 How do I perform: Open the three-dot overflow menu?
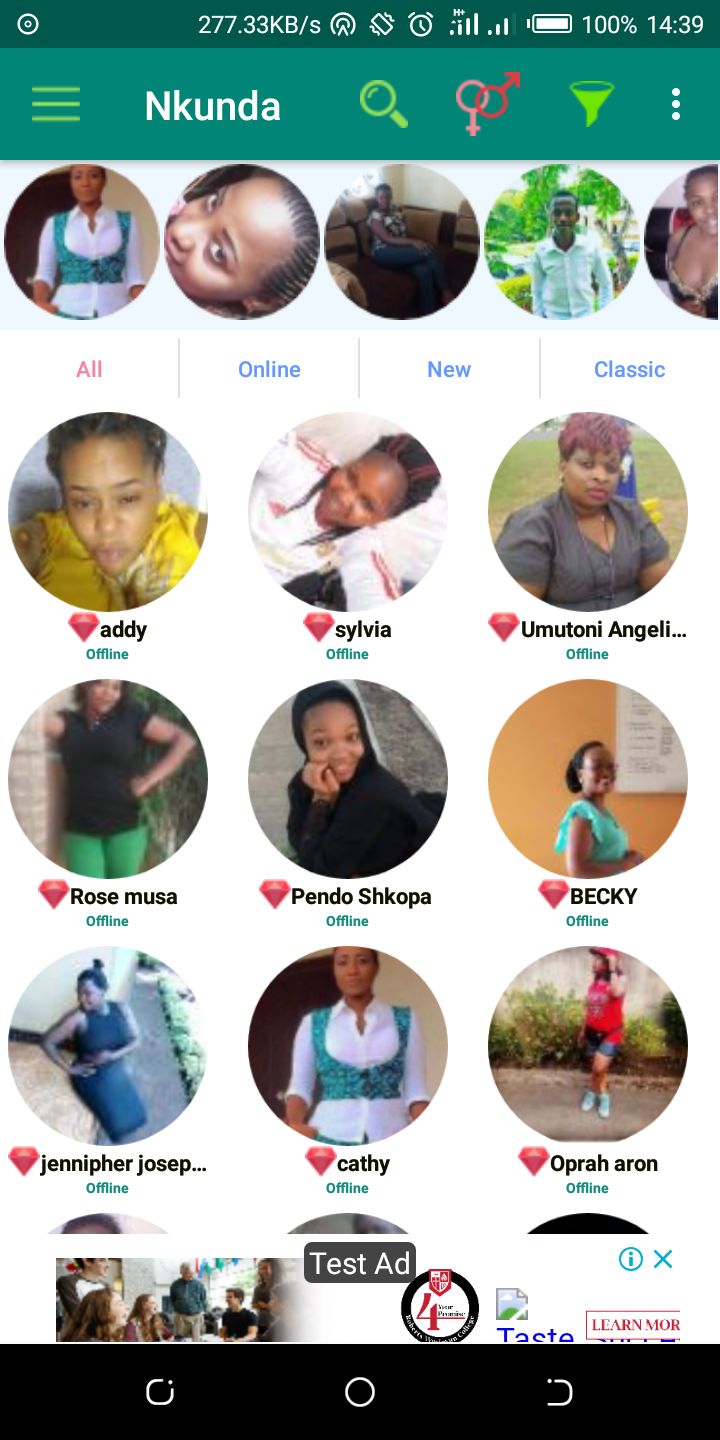tap(676, 104)
